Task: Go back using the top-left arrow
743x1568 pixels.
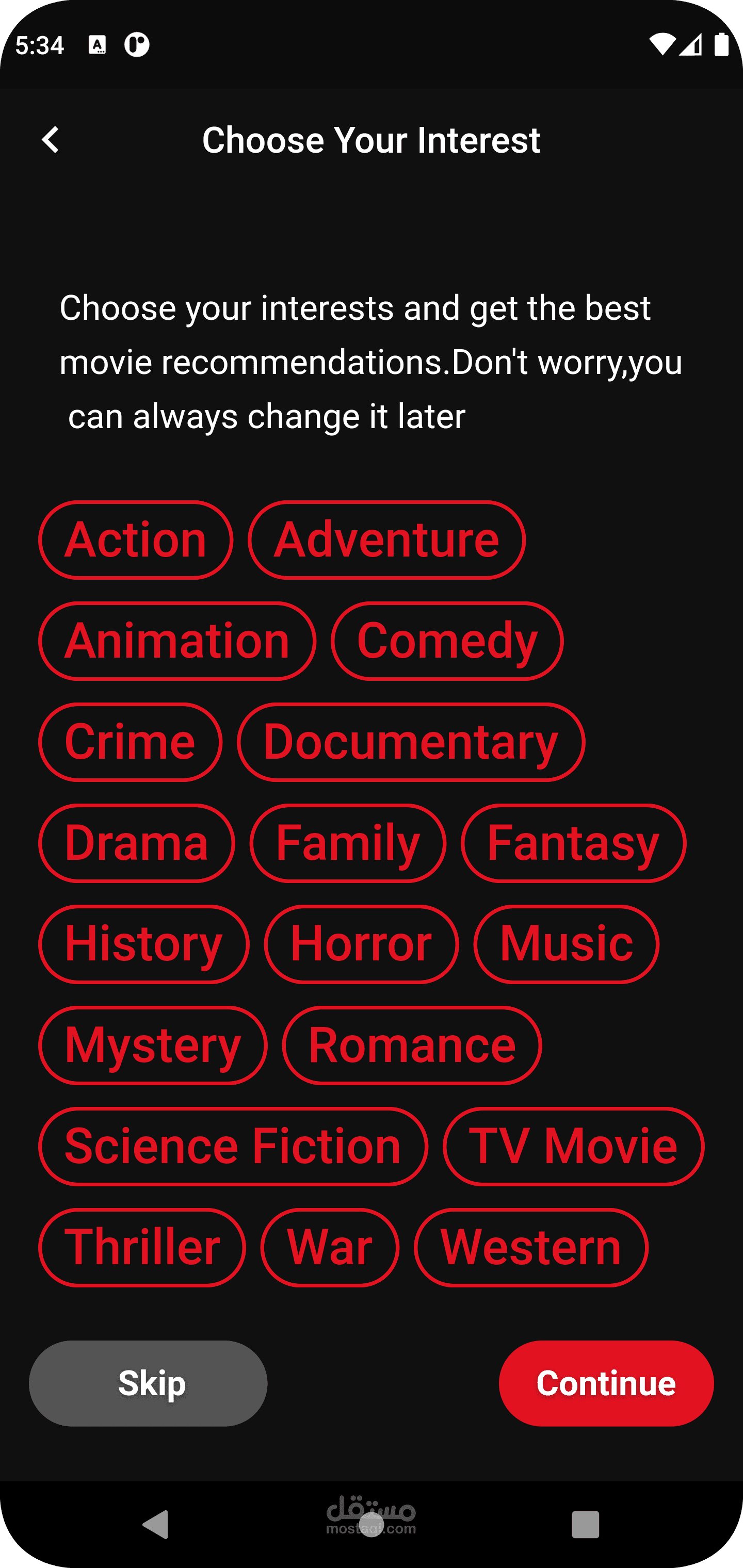Action: pyautogui.click(x=51, y=140)
